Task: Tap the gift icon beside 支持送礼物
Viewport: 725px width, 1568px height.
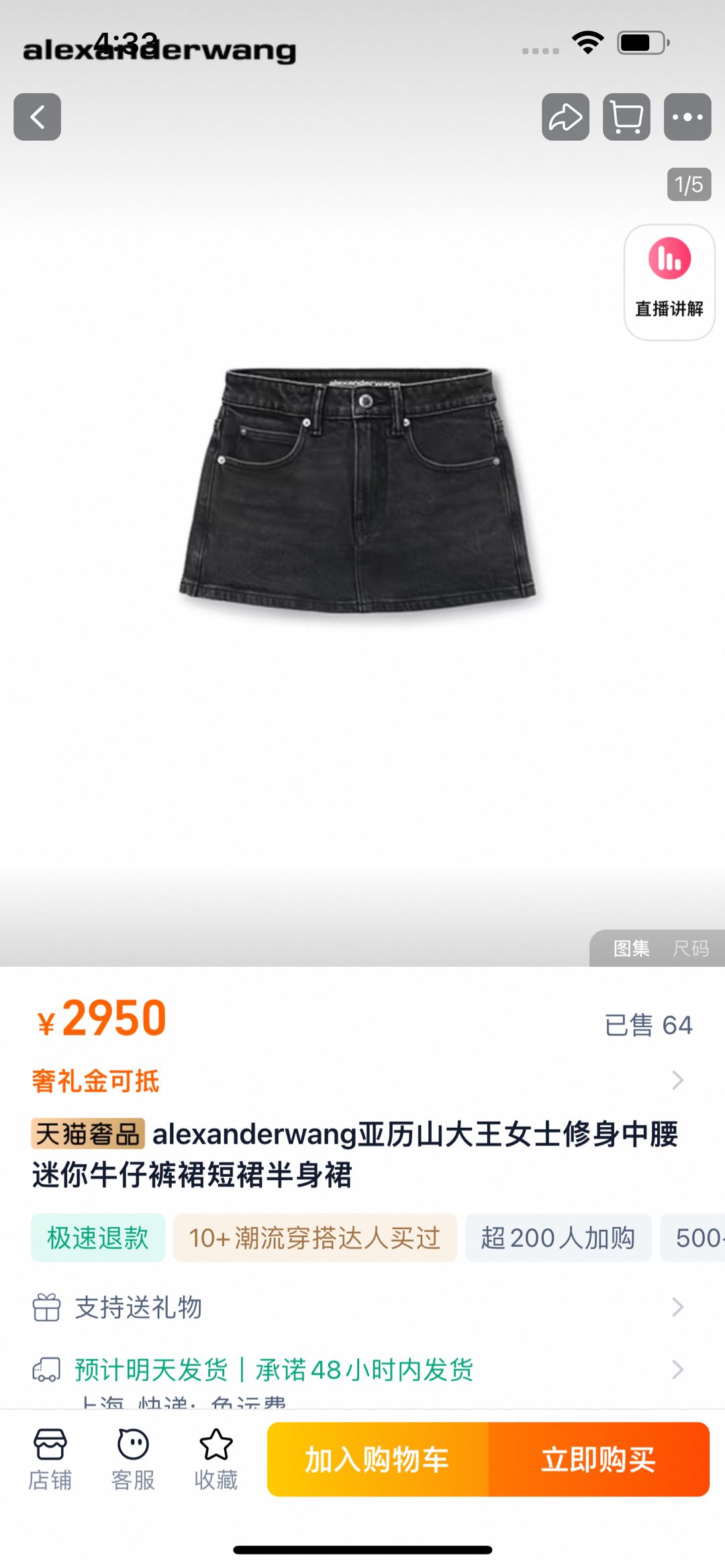Action: (47, 1306)
